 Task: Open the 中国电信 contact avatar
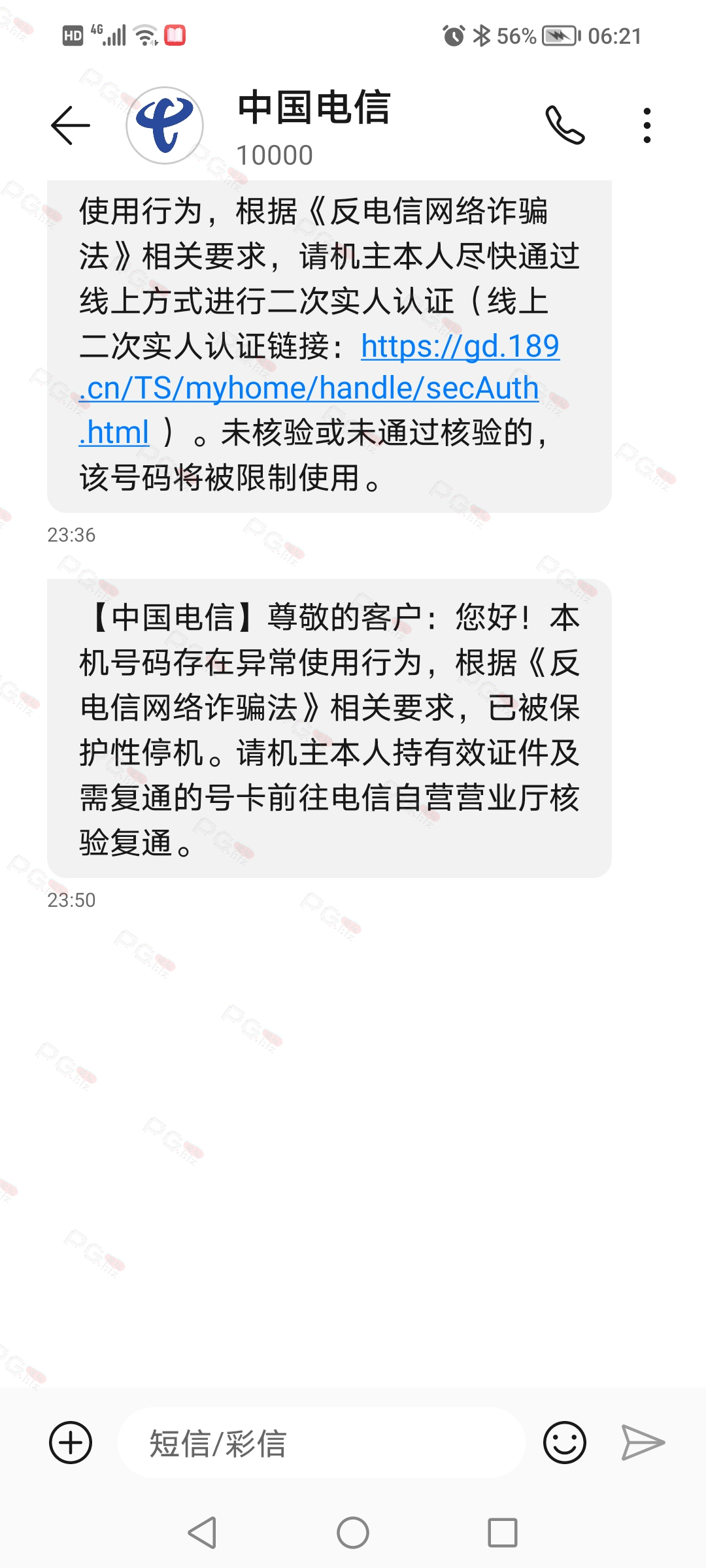(x=165, y=125)
